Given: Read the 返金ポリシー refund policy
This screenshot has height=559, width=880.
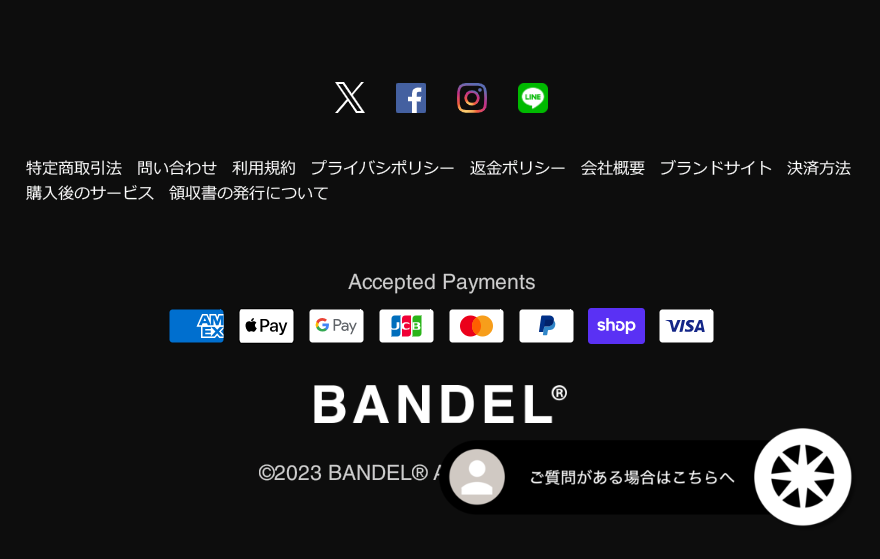Looking at the screenshot, I should (518, 168).
